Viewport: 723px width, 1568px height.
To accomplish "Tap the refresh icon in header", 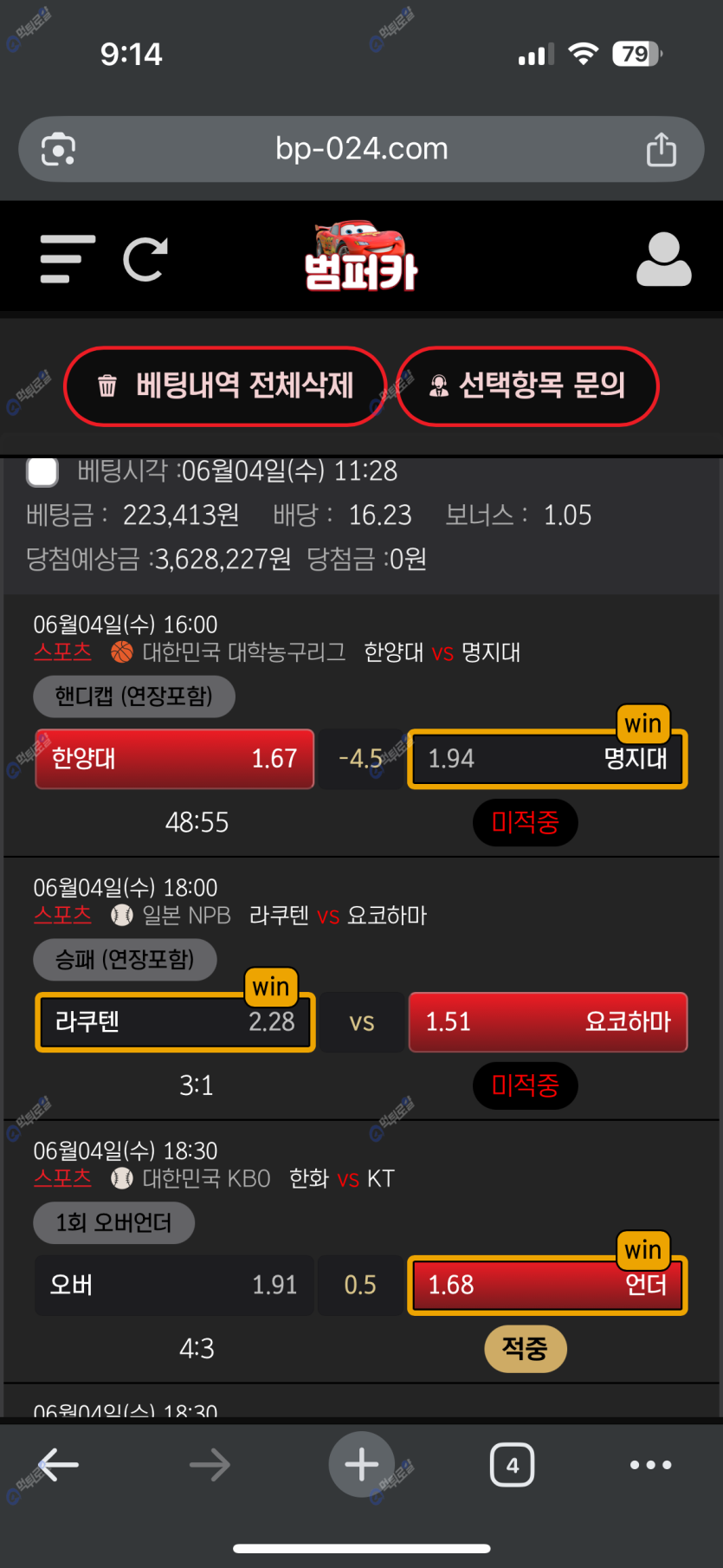I will click(145, 259).
